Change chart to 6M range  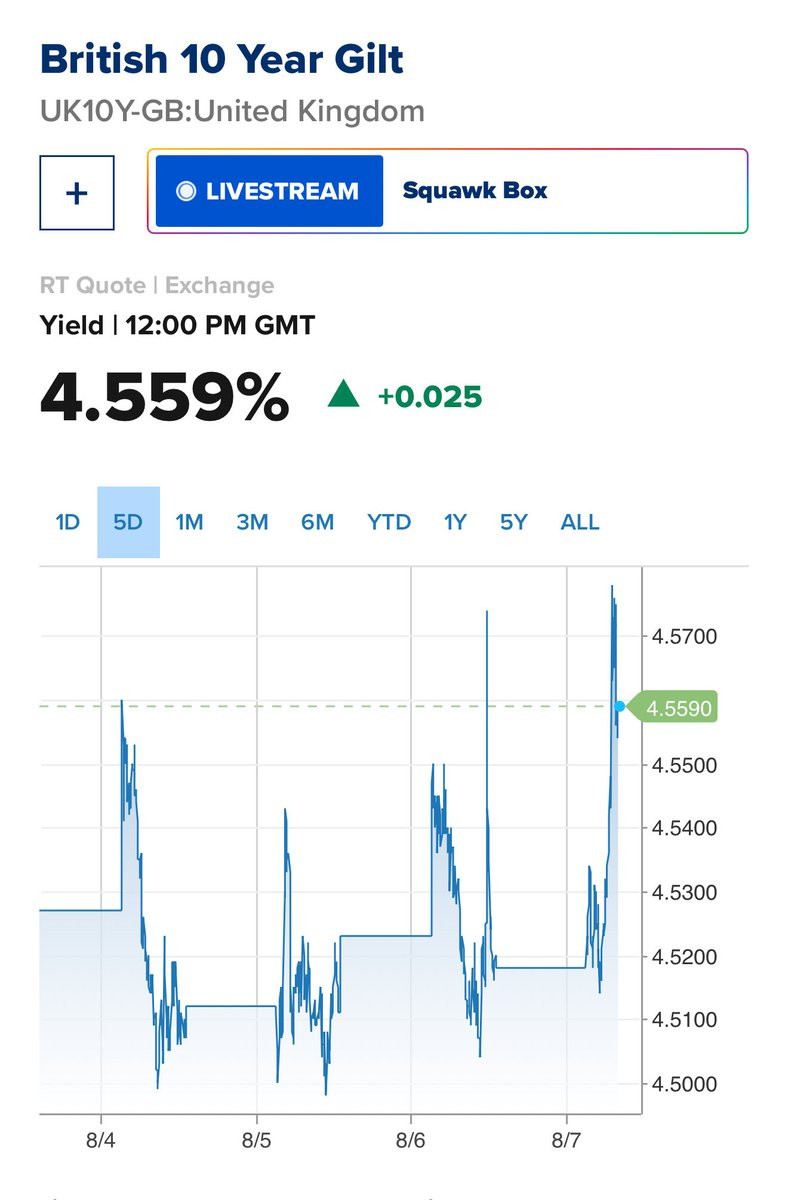coord(317,522)
